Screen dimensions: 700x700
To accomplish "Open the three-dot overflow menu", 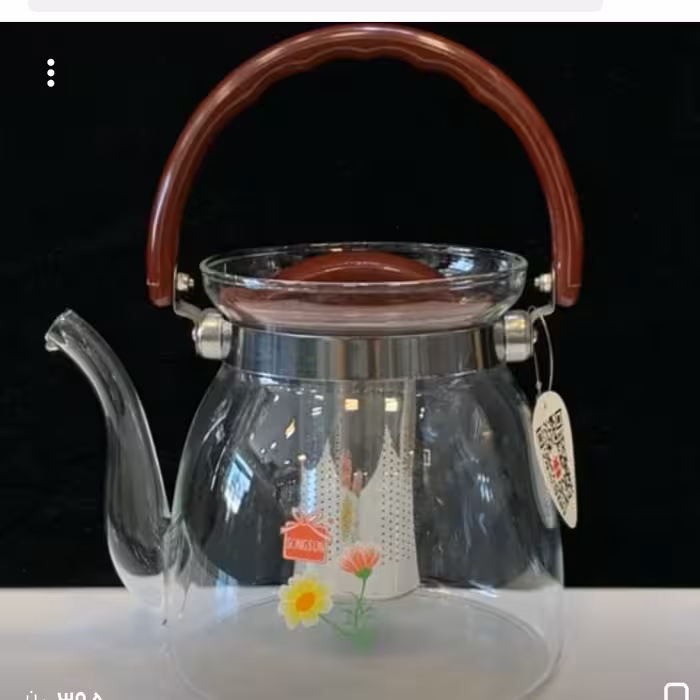I will [x=51, y=72].
